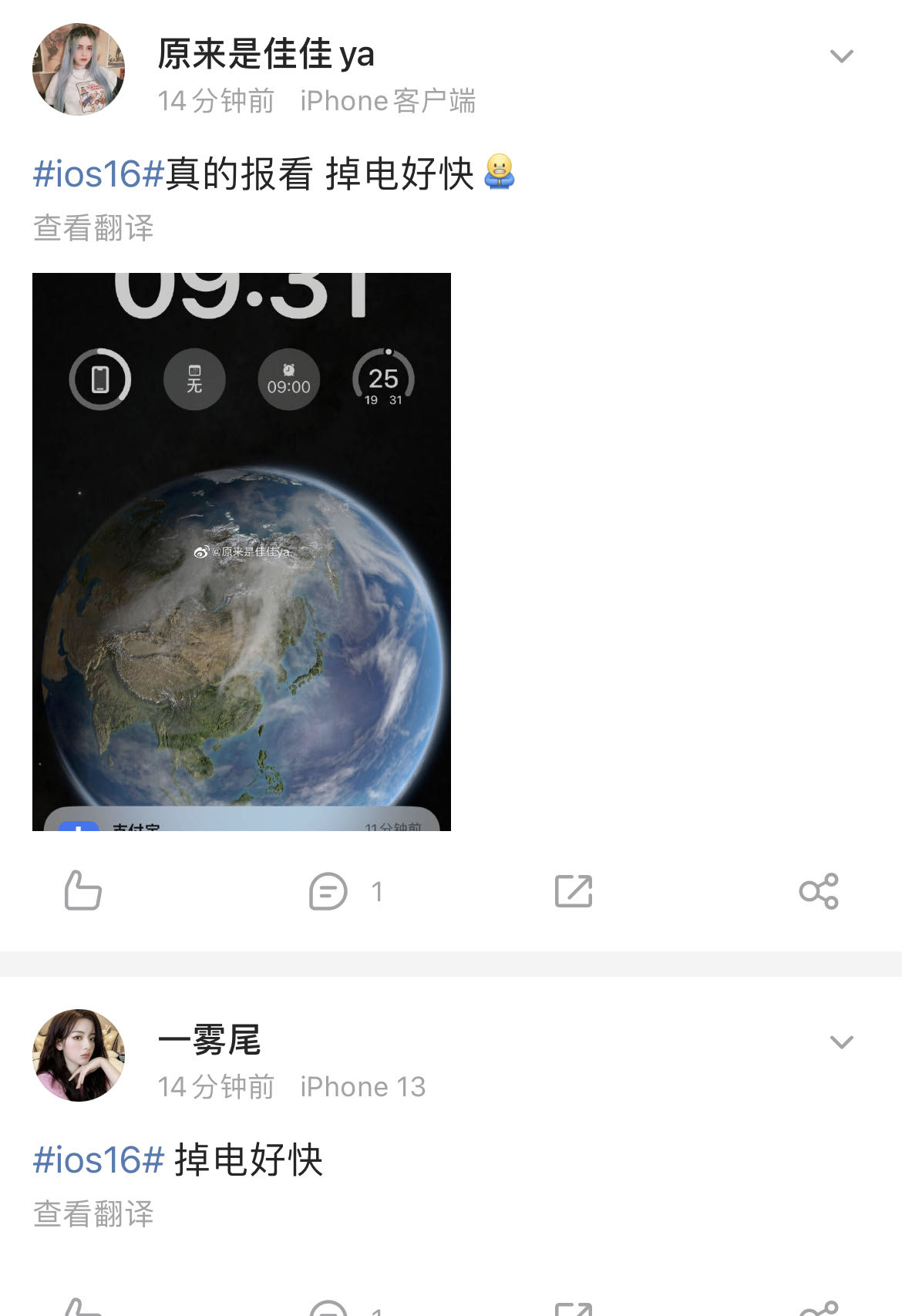The height and width of the screenshot is (1316, 902).
Task: Open 一雾尾's profile avatar
Action: coord(79,1058)
